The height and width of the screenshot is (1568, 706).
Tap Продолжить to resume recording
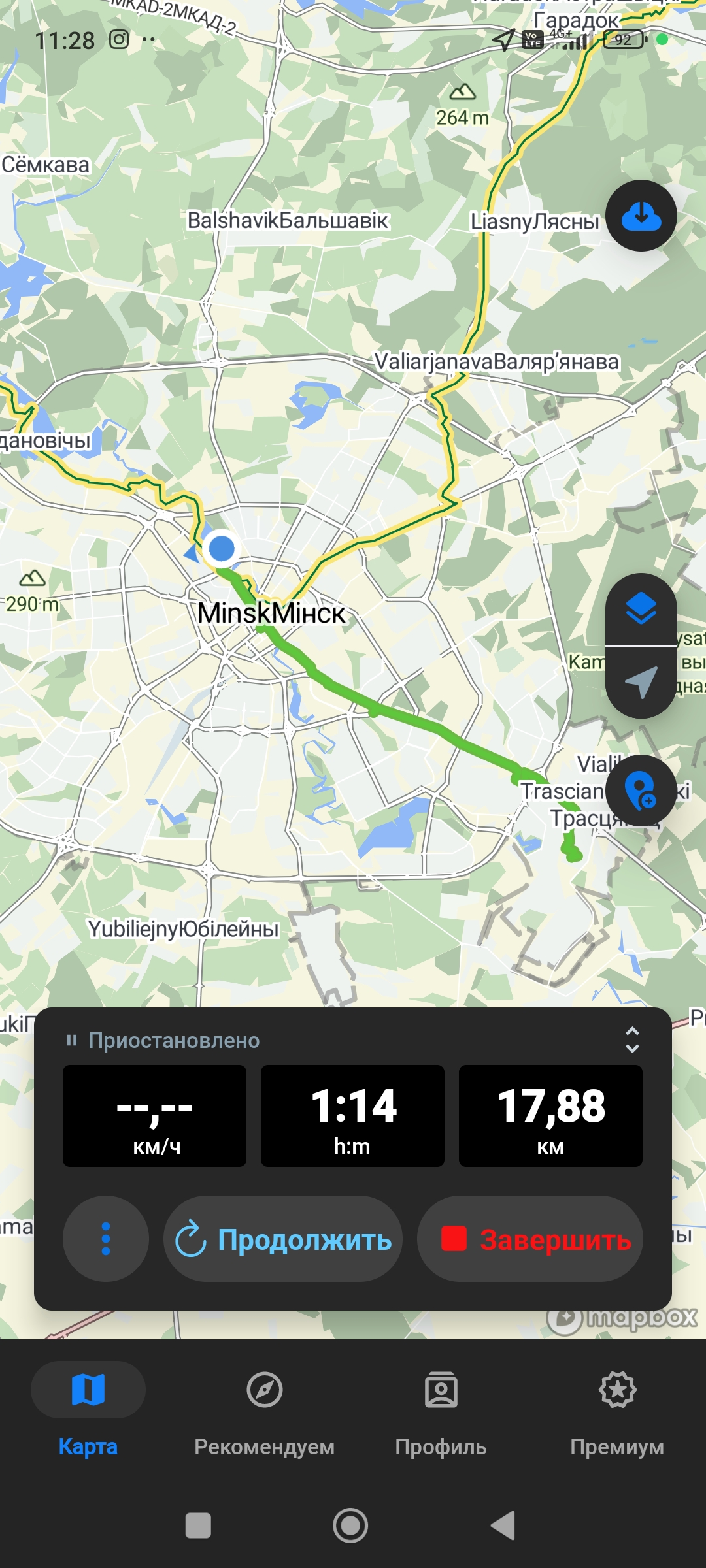pyautogui.click(x=283, y=1239)
